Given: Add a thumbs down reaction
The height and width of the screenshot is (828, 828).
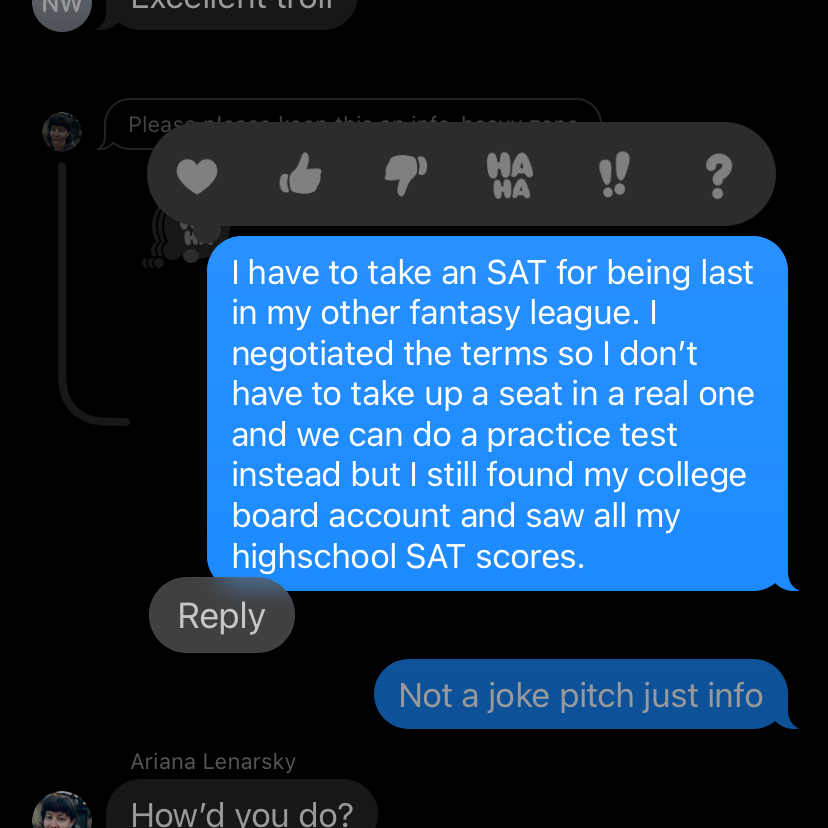Looking at the screenshot, I should tap(405, 176).
